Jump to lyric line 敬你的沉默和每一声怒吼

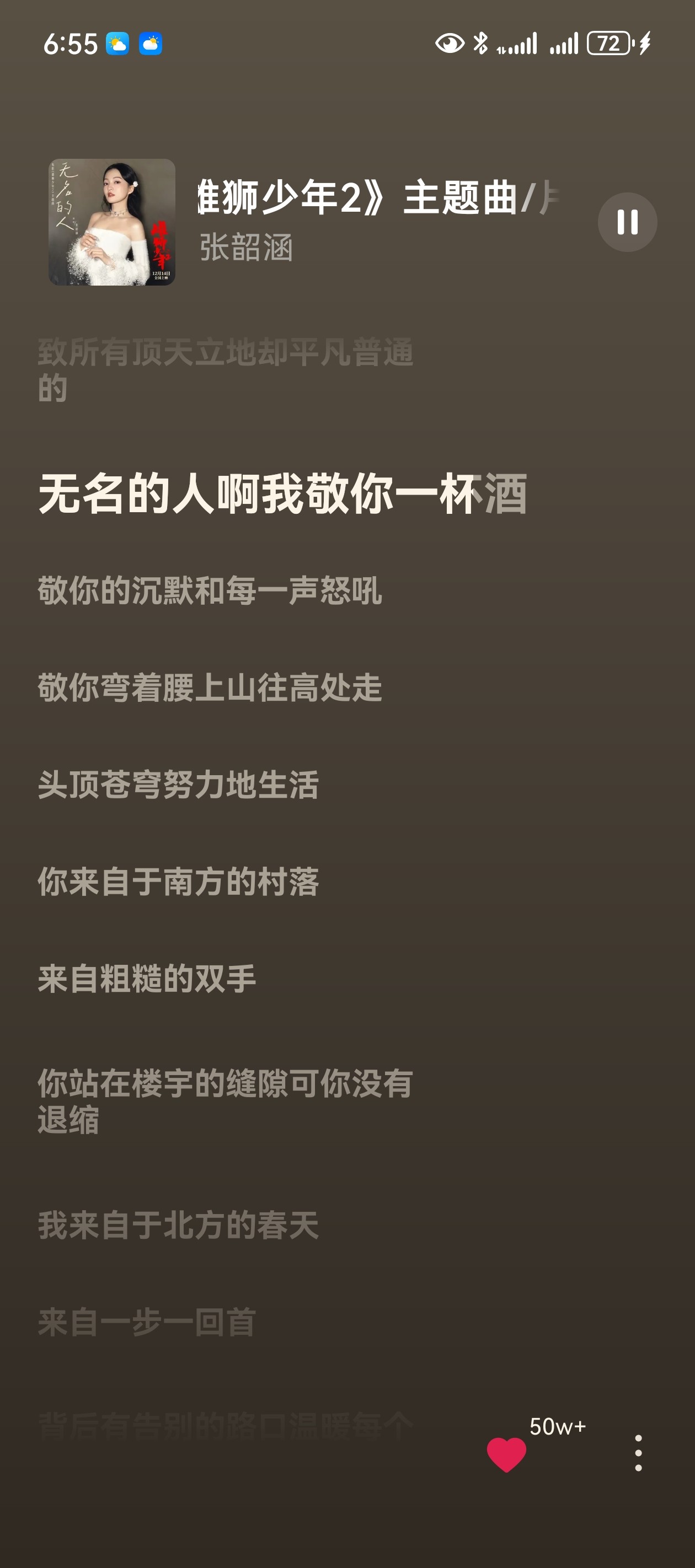tap(210, 590)
